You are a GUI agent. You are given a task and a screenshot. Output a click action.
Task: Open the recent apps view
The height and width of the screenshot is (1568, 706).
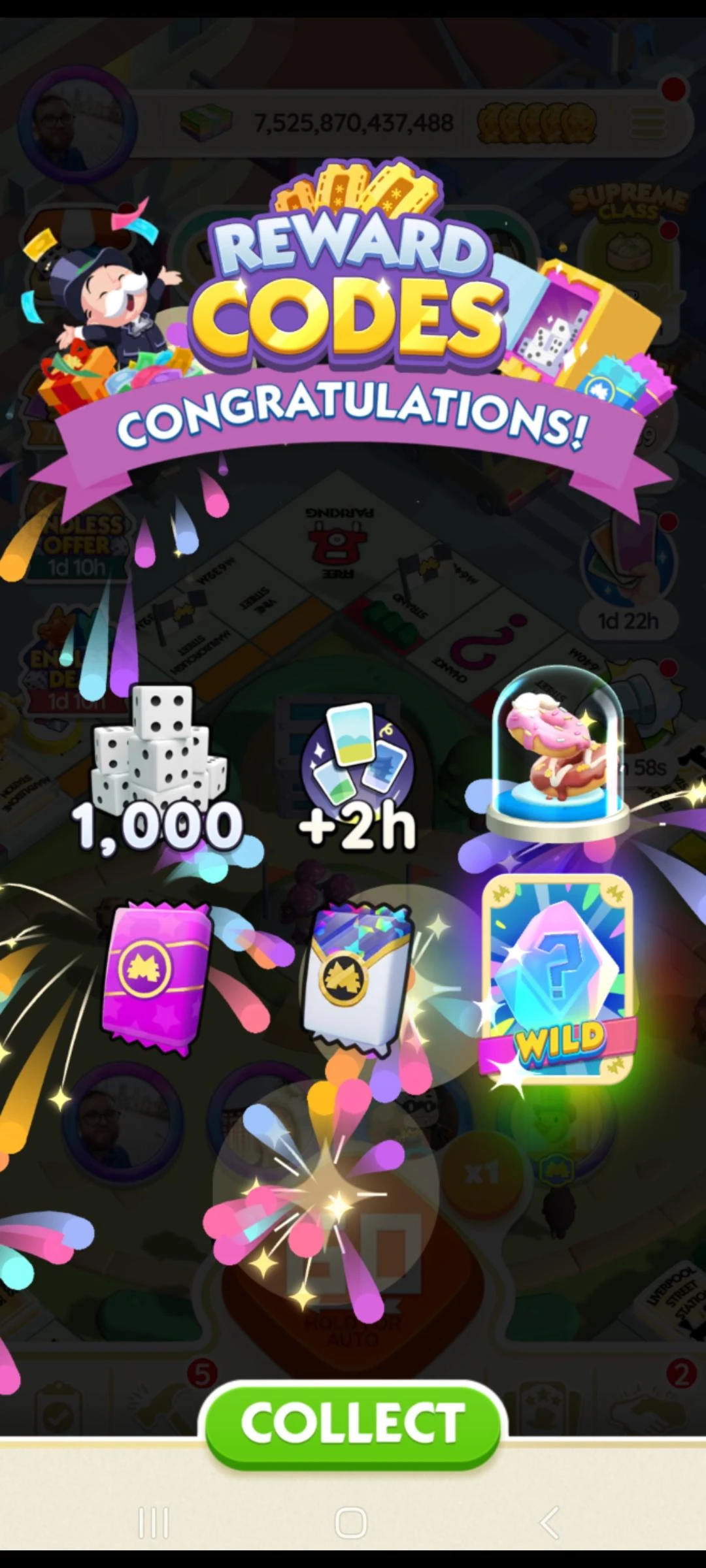[154, 1523]
